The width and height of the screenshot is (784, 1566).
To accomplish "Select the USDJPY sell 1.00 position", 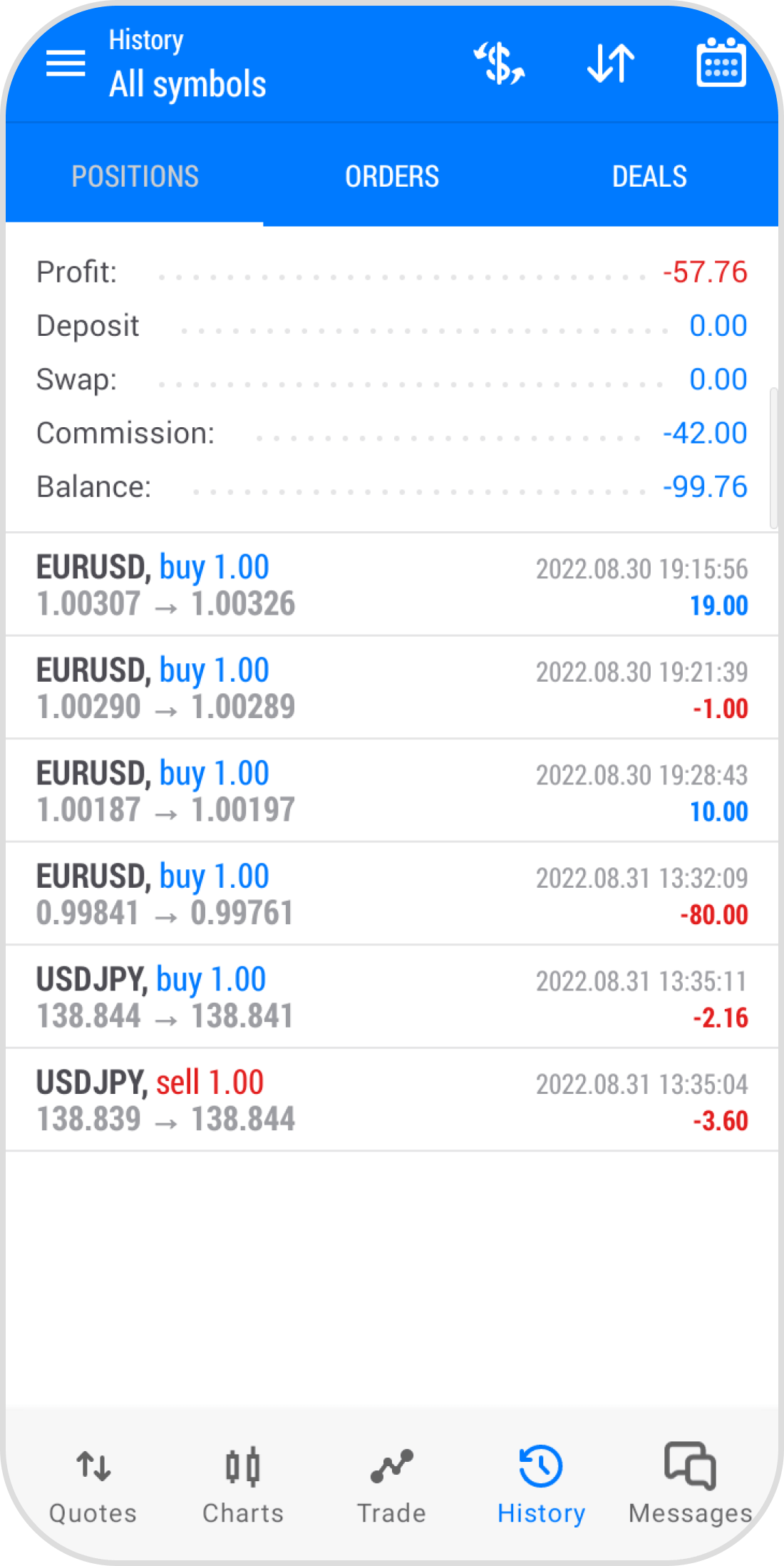I will click(x=392, y=1100).
